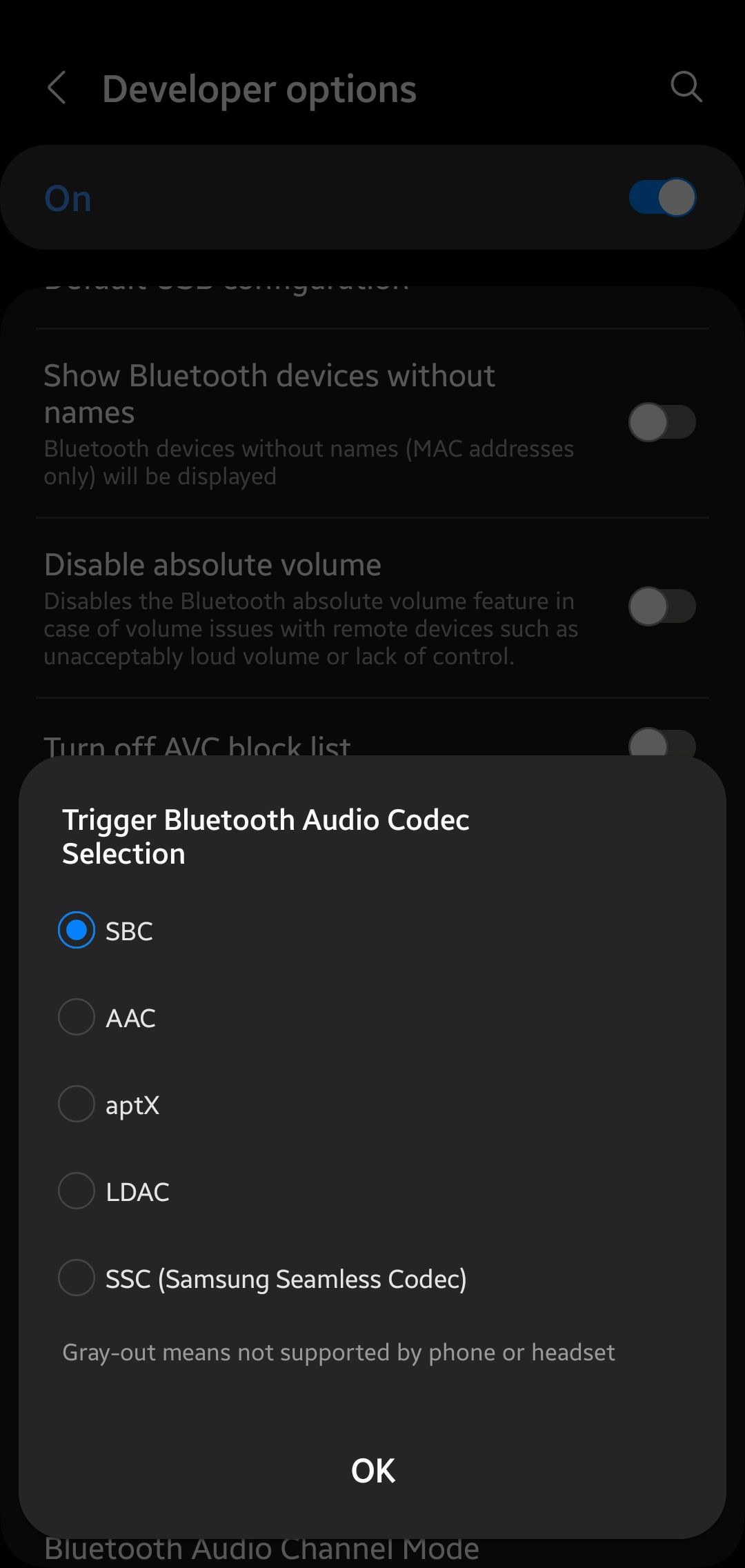Turn off Developer options master switch

[x=662, y=197]
